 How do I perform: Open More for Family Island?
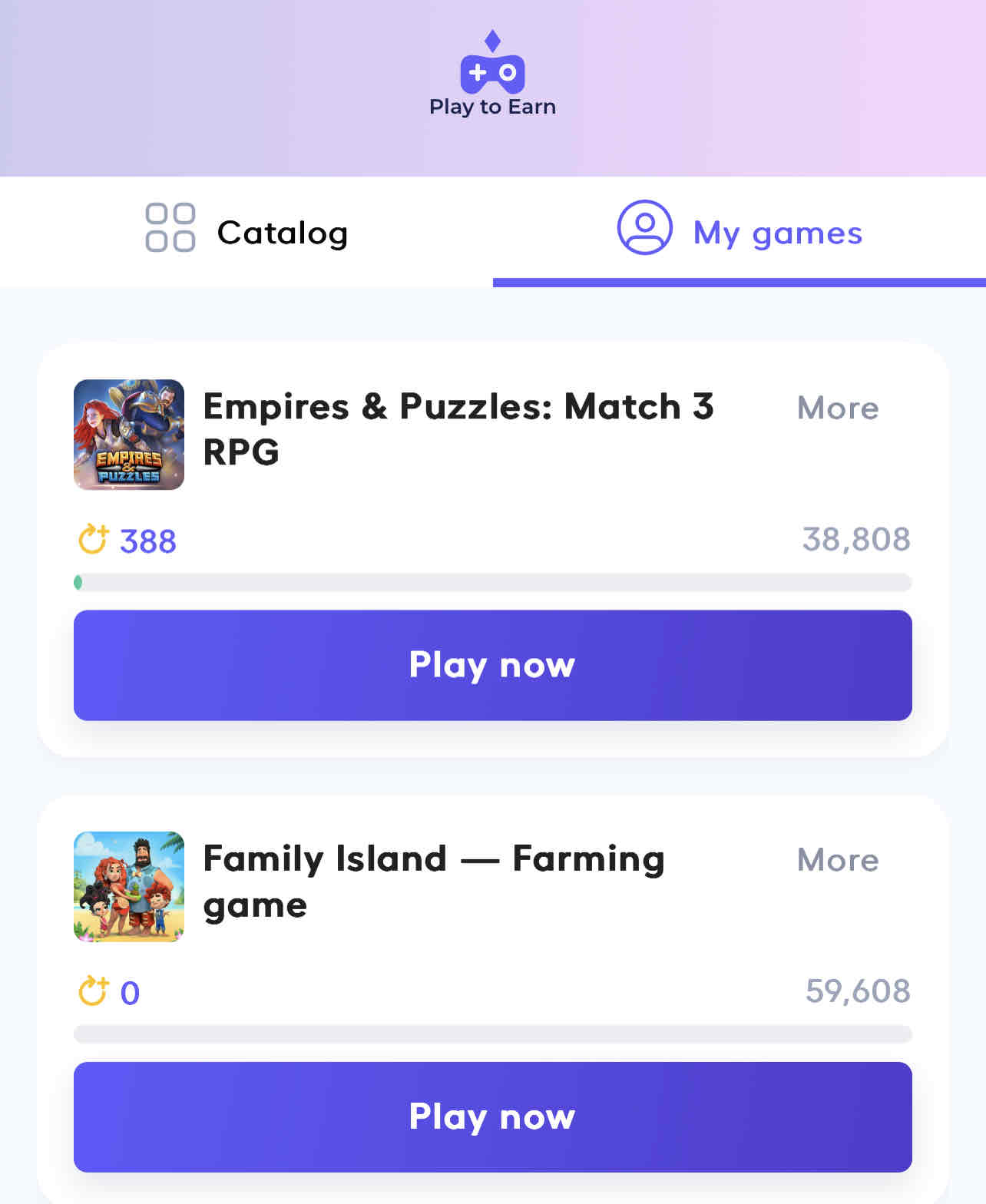click(837, 860)
